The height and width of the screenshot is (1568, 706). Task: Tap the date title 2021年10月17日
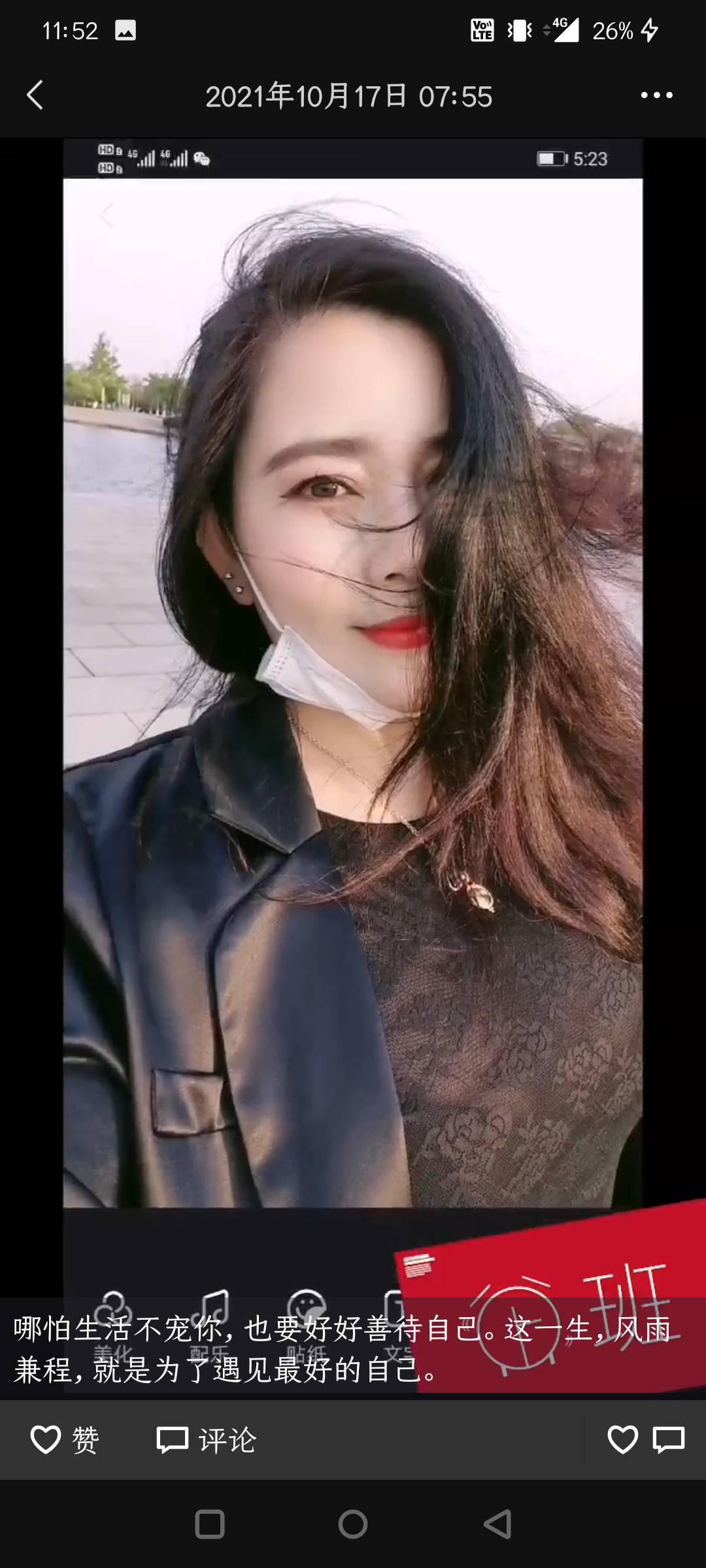pyautogui.click(x=351, y=95)
